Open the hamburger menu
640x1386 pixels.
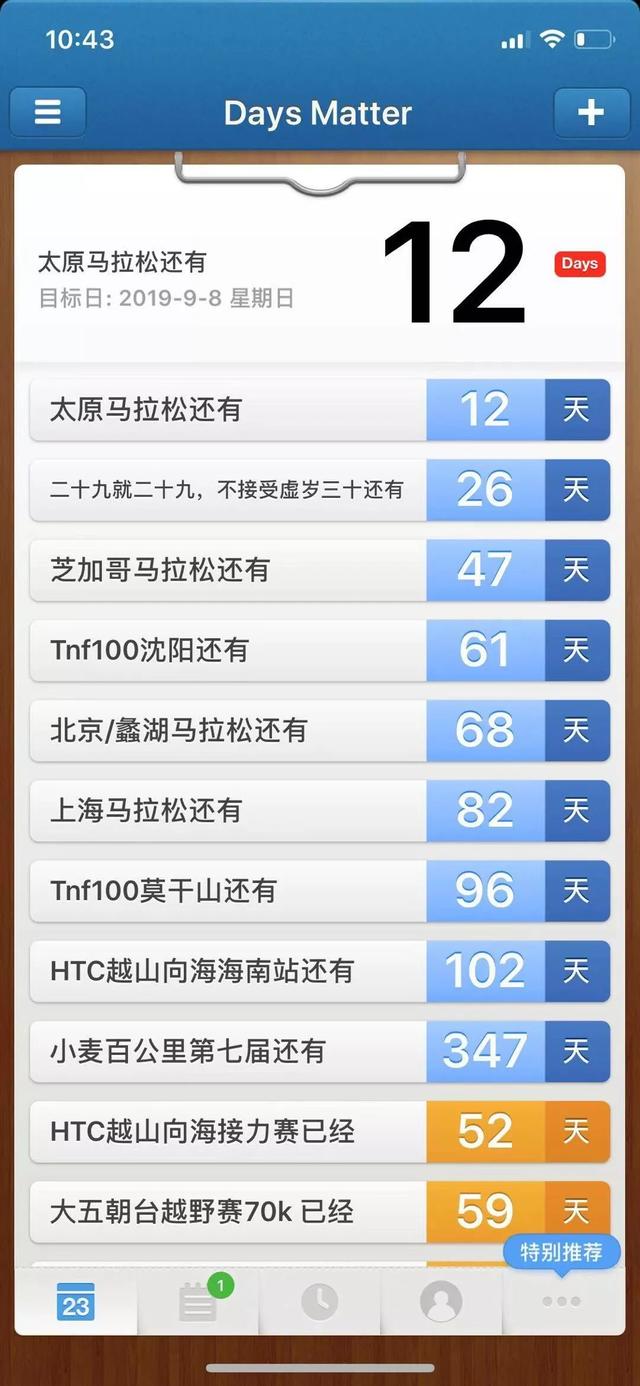[x=47, y=112]
